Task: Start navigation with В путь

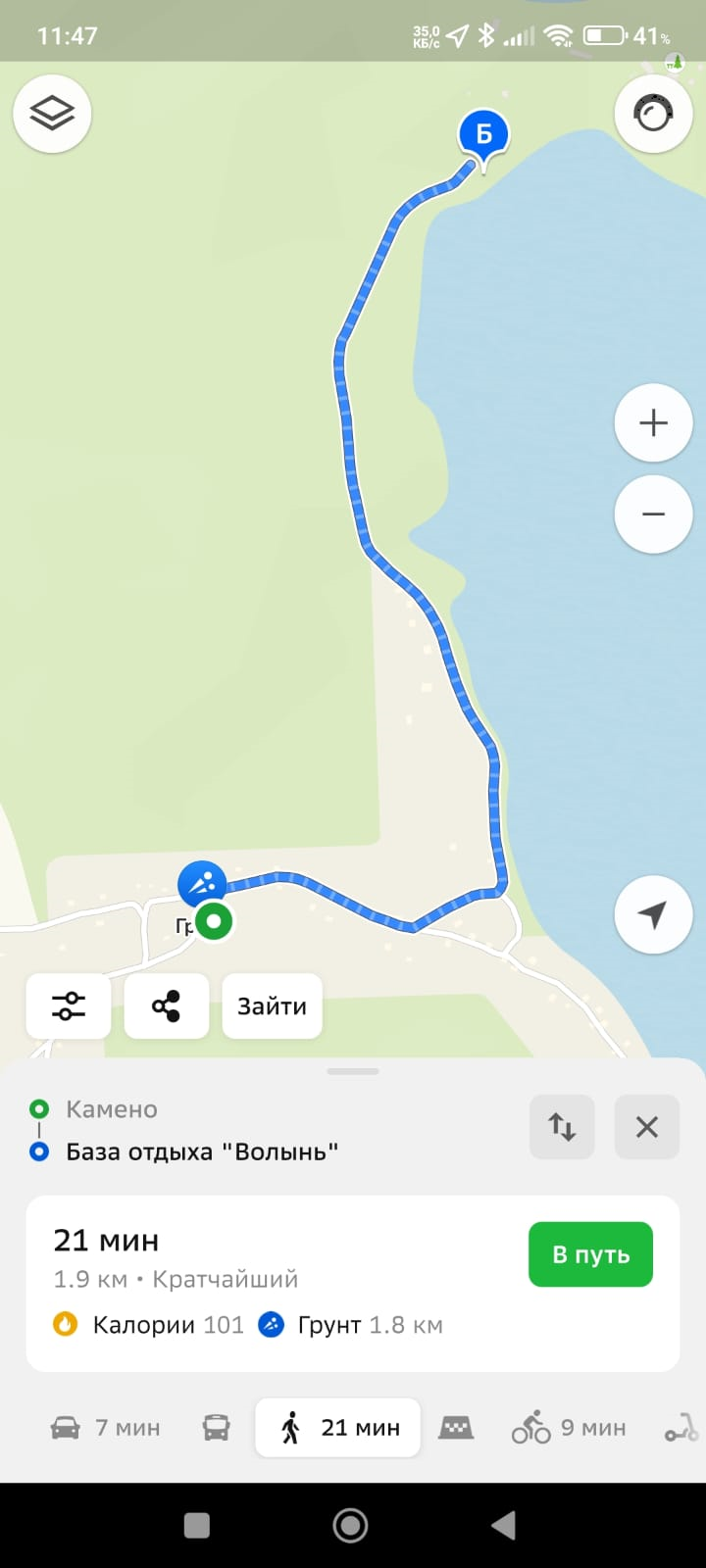Action: coord(590,1254)
